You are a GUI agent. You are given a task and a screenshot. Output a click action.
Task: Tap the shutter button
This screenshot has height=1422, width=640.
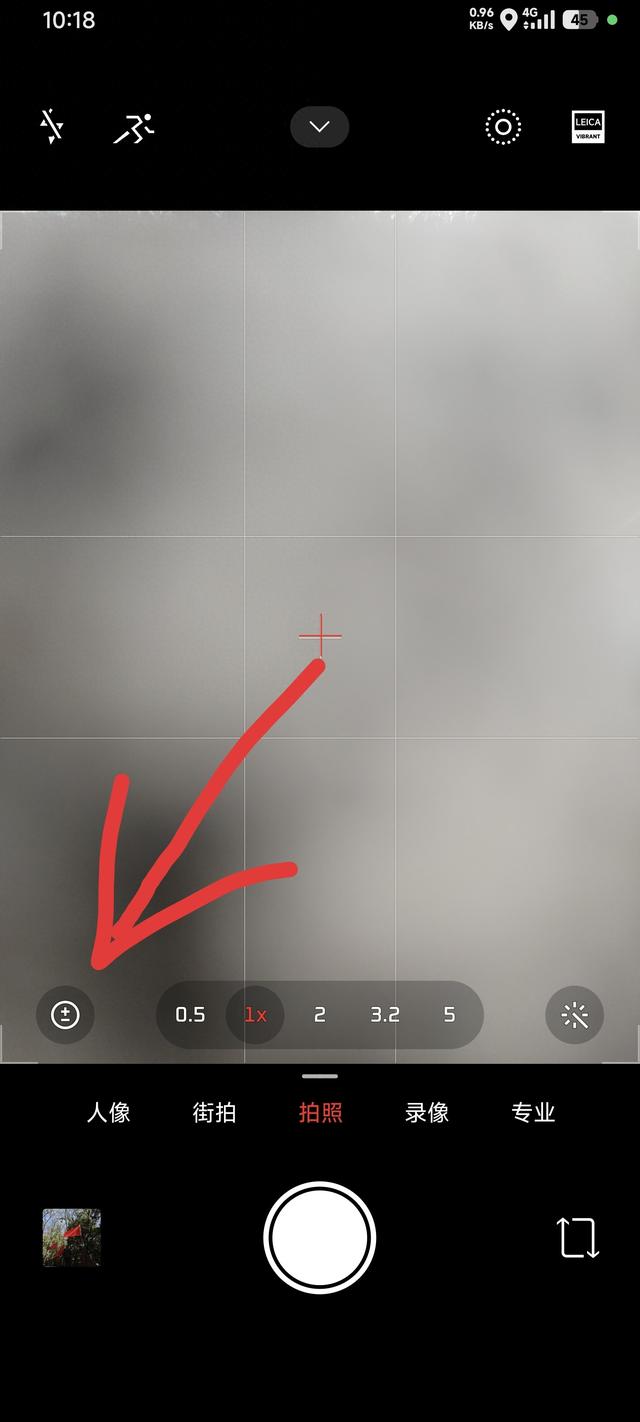tap(320, 1238)
